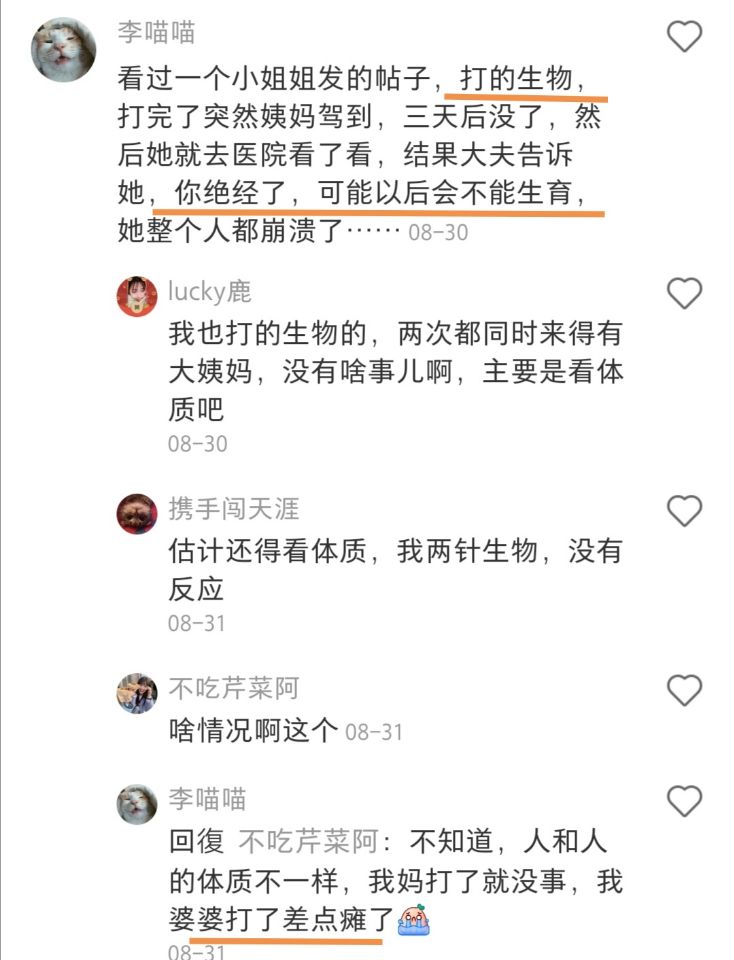Screen dimensions: 734x960
Task: Like lucky鹿's comment
Action: [x=685, y=294]
